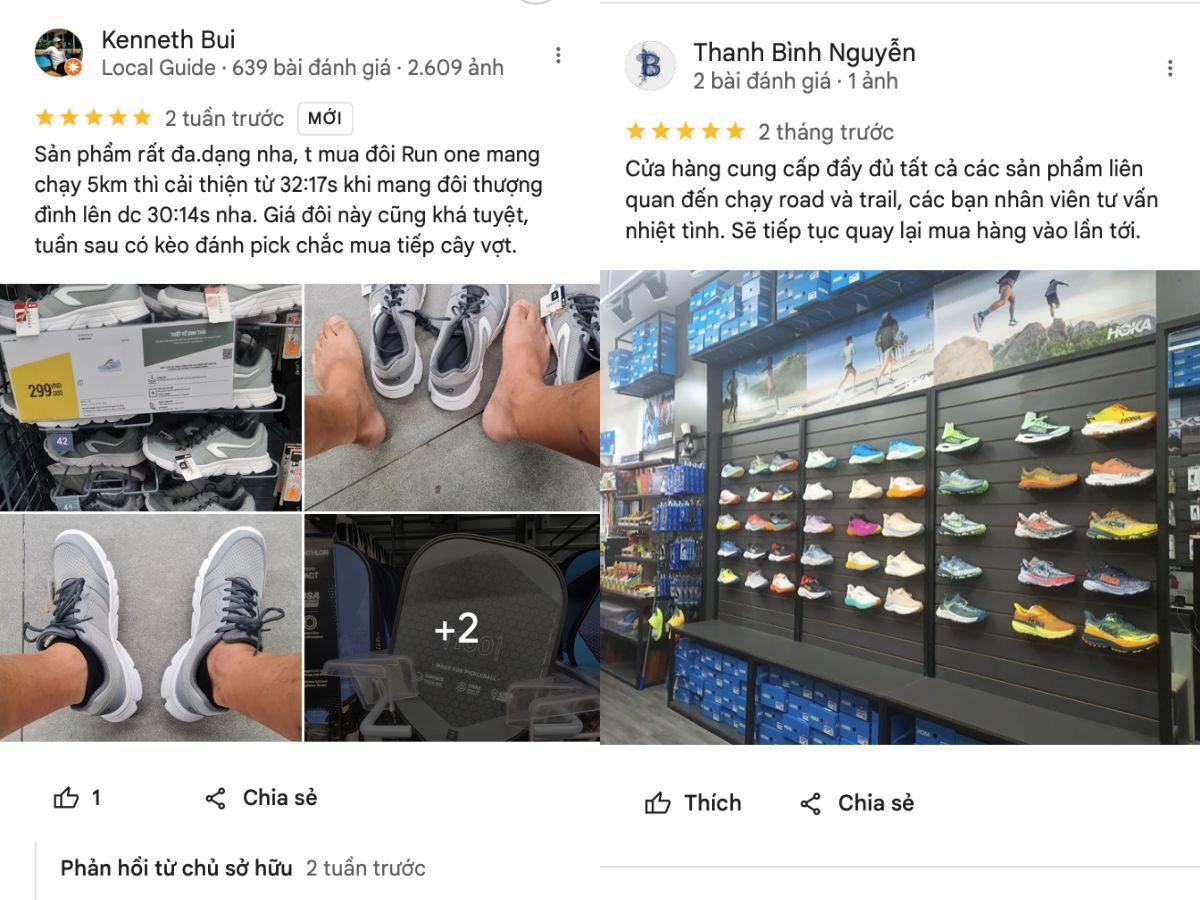Screen dimensions: 1200x900
Task: Tap Thích under Thanh Bình Nguyễn's review
Action: (693, 803)
